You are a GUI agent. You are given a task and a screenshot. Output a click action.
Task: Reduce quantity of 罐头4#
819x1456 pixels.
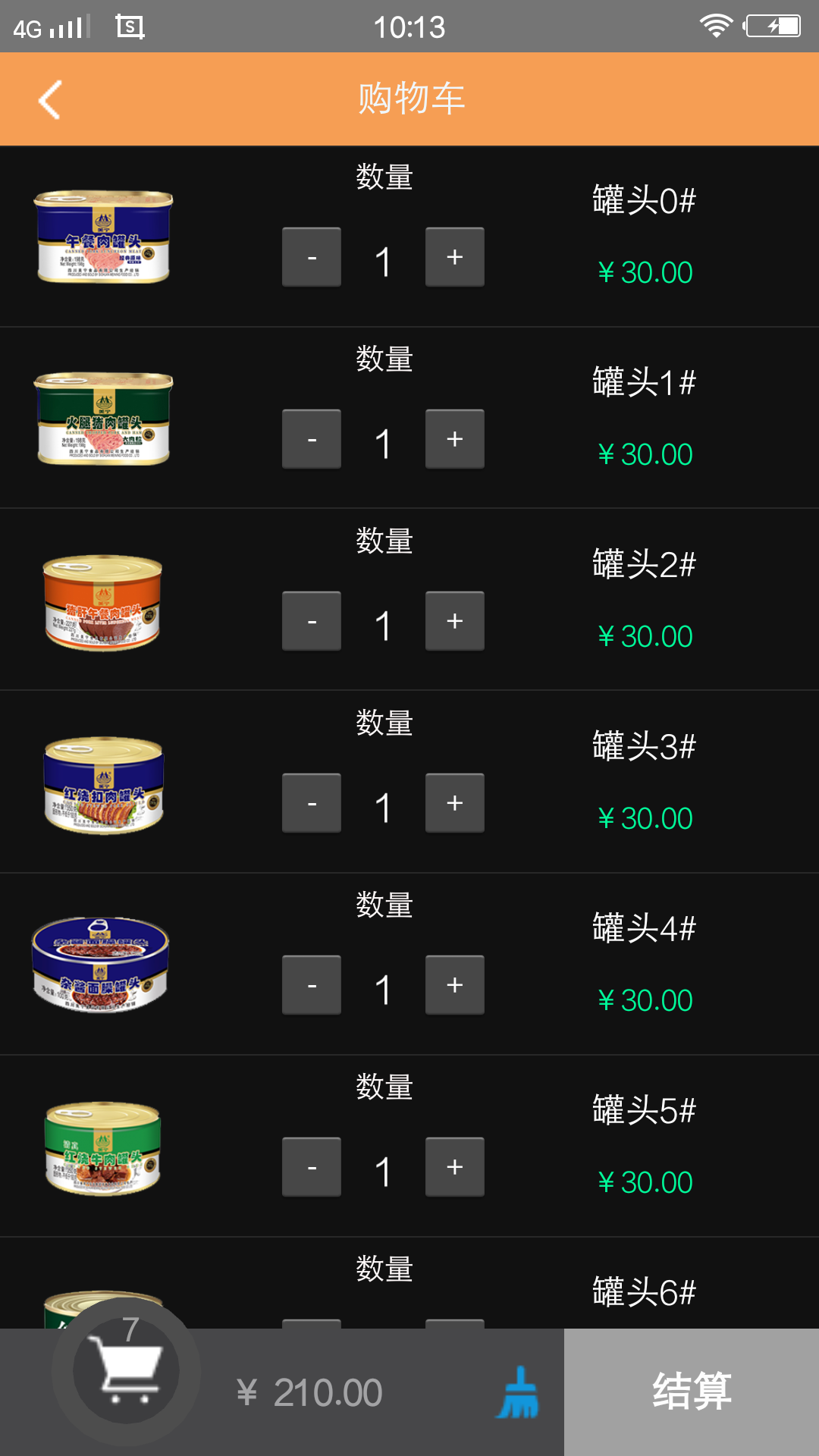312,985
